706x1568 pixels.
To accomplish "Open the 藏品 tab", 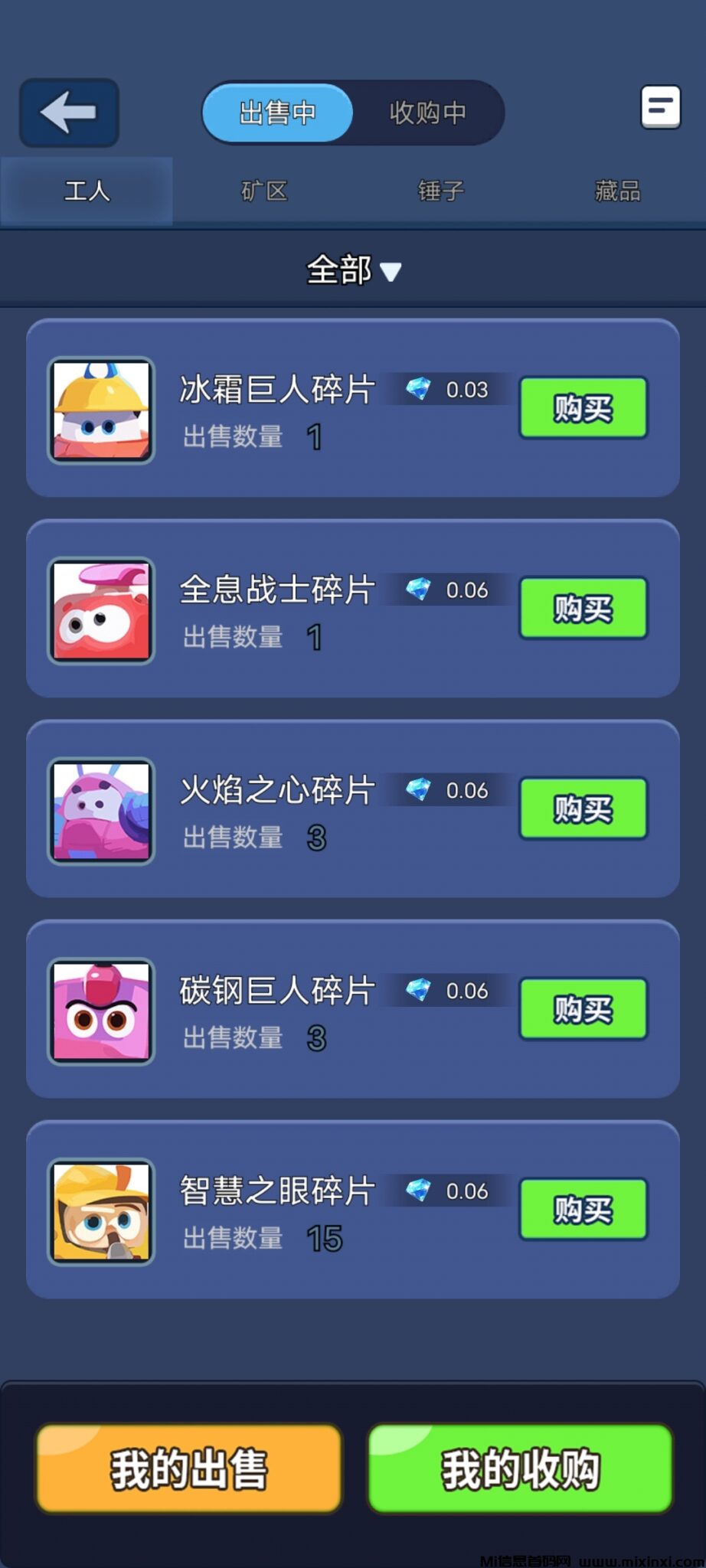I will [x=617, y=191].
